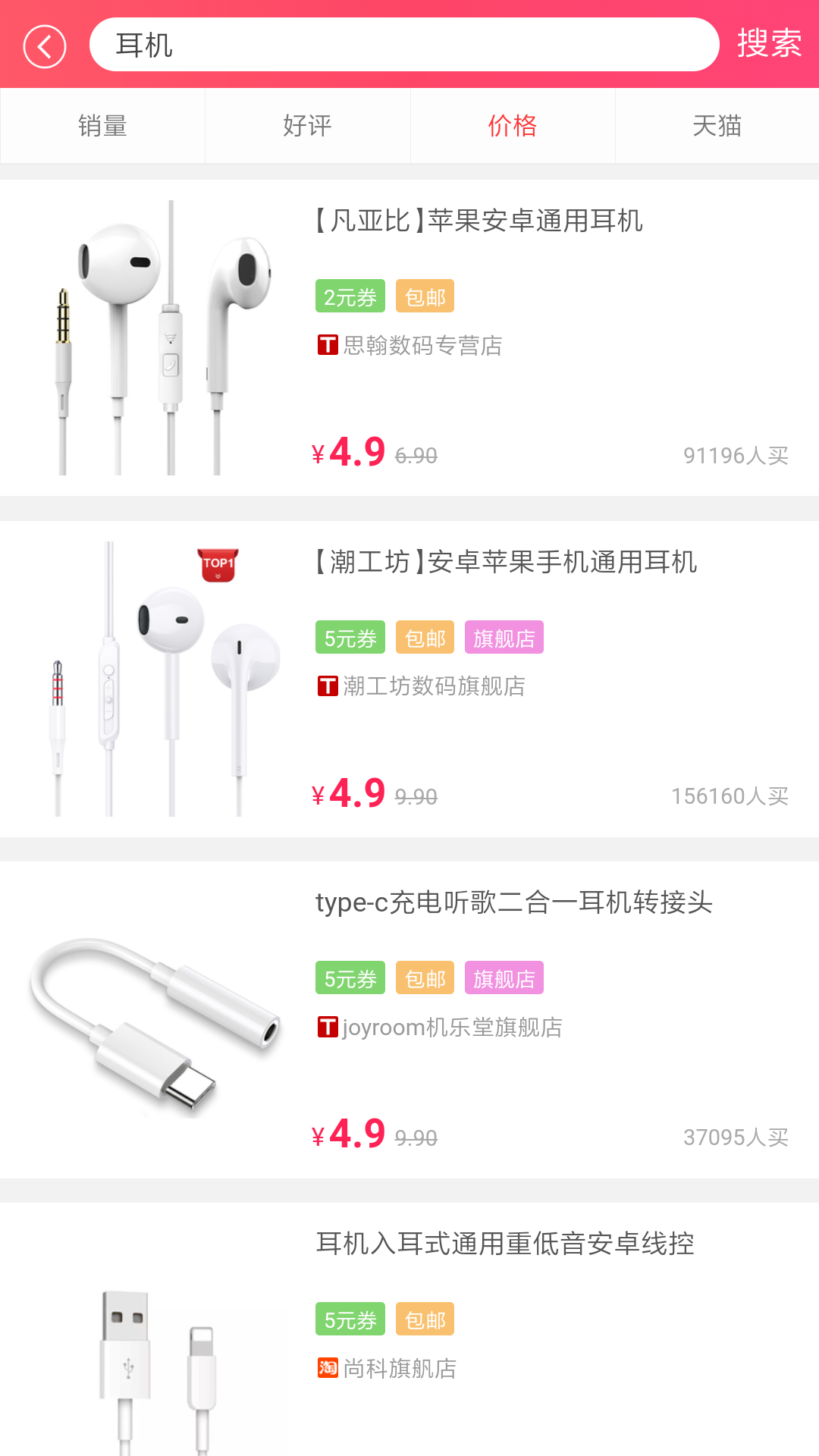Toggle 销量 sorting
Viewport: 819px width, 1456px height.
coord(102,125)
